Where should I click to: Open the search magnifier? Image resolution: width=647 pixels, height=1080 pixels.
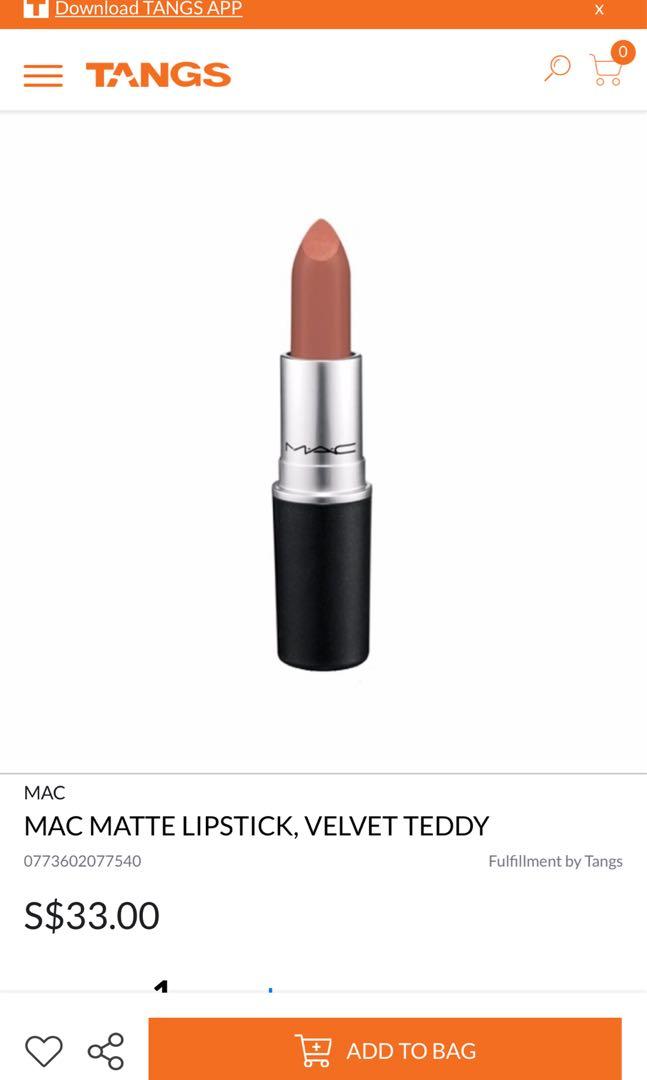557,68
